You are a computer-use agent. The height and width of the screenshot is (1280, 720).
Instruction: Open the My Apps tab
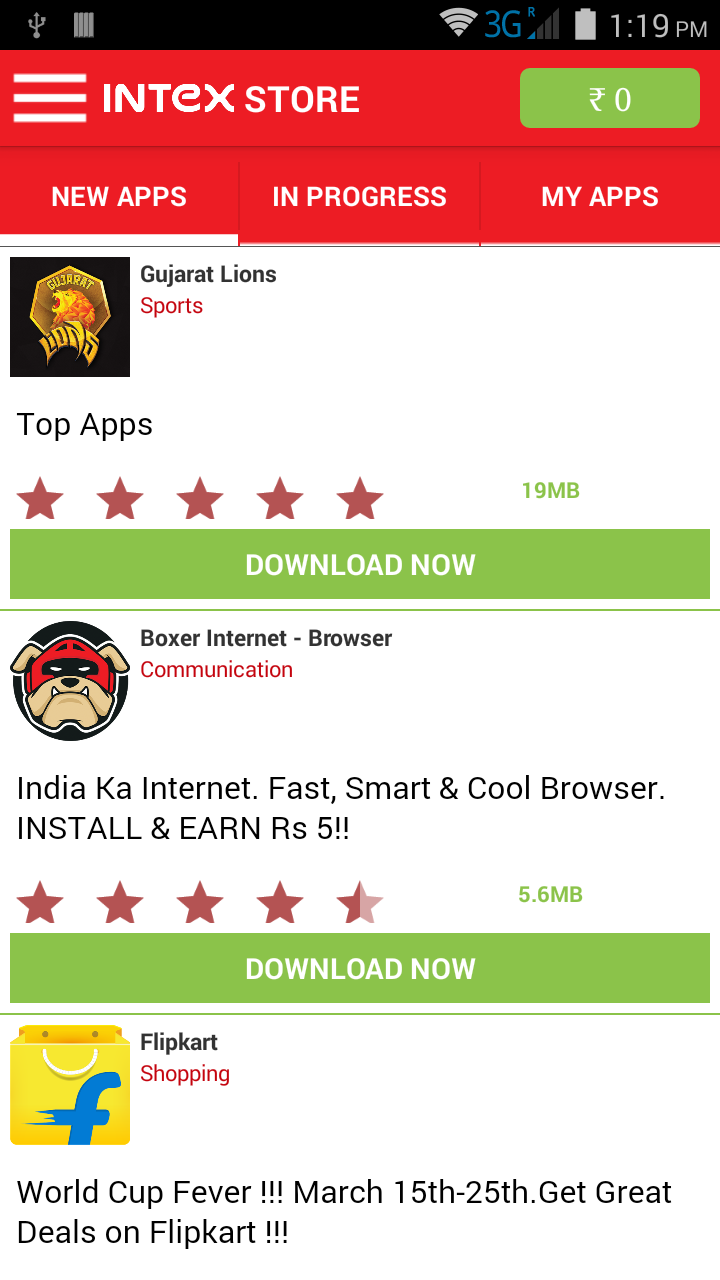point(599,196)
